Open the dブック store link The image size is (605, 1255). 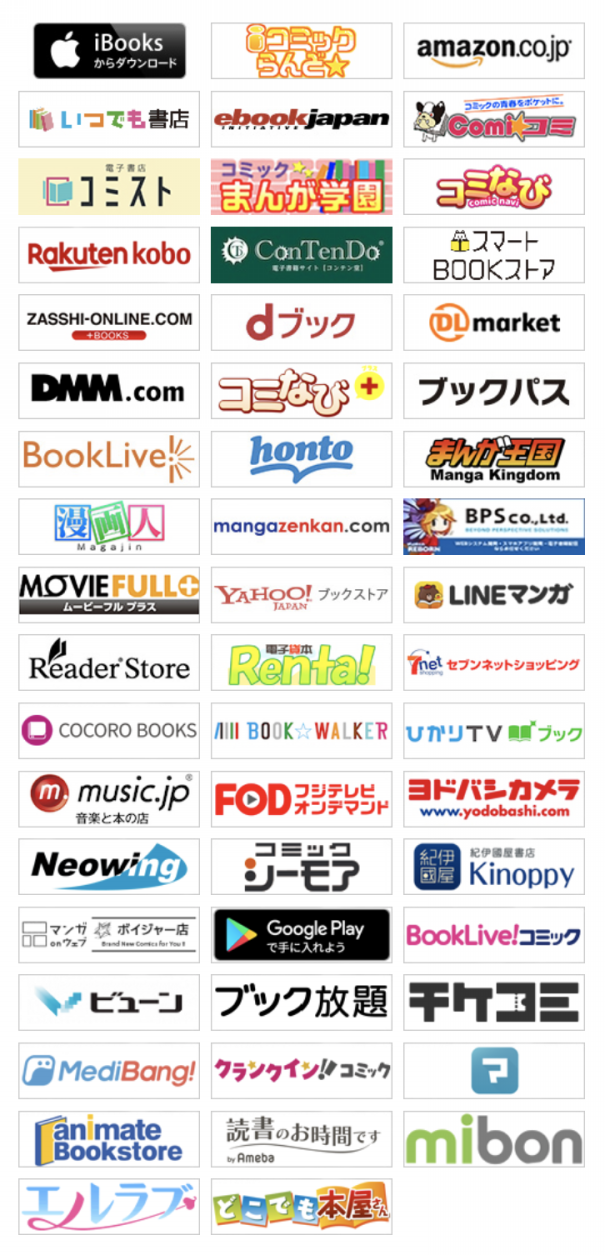click(301, 322)
